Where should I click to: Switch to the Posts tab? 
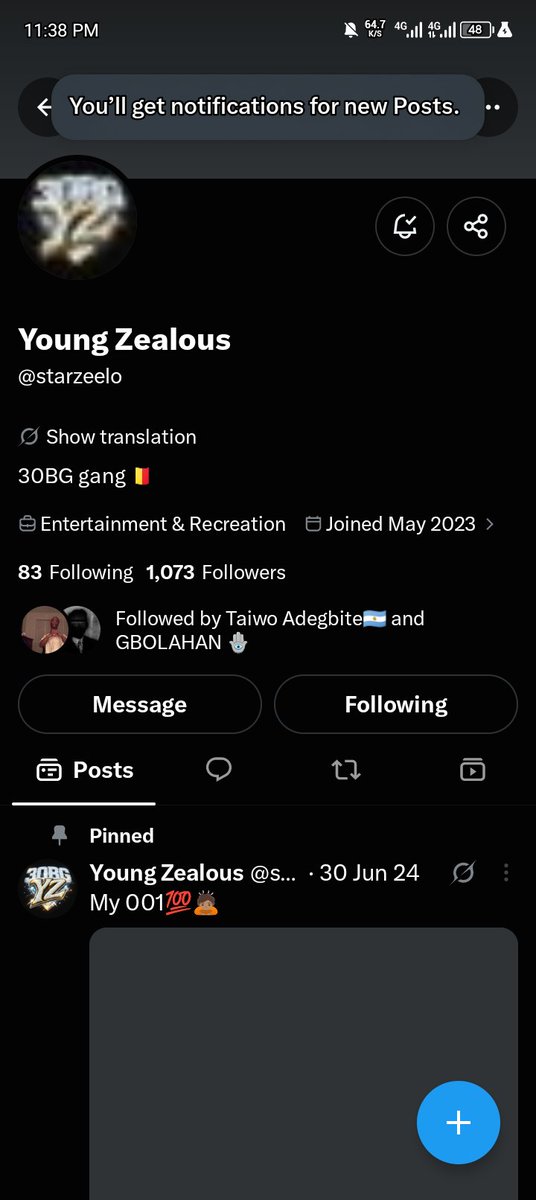(84, 770)
